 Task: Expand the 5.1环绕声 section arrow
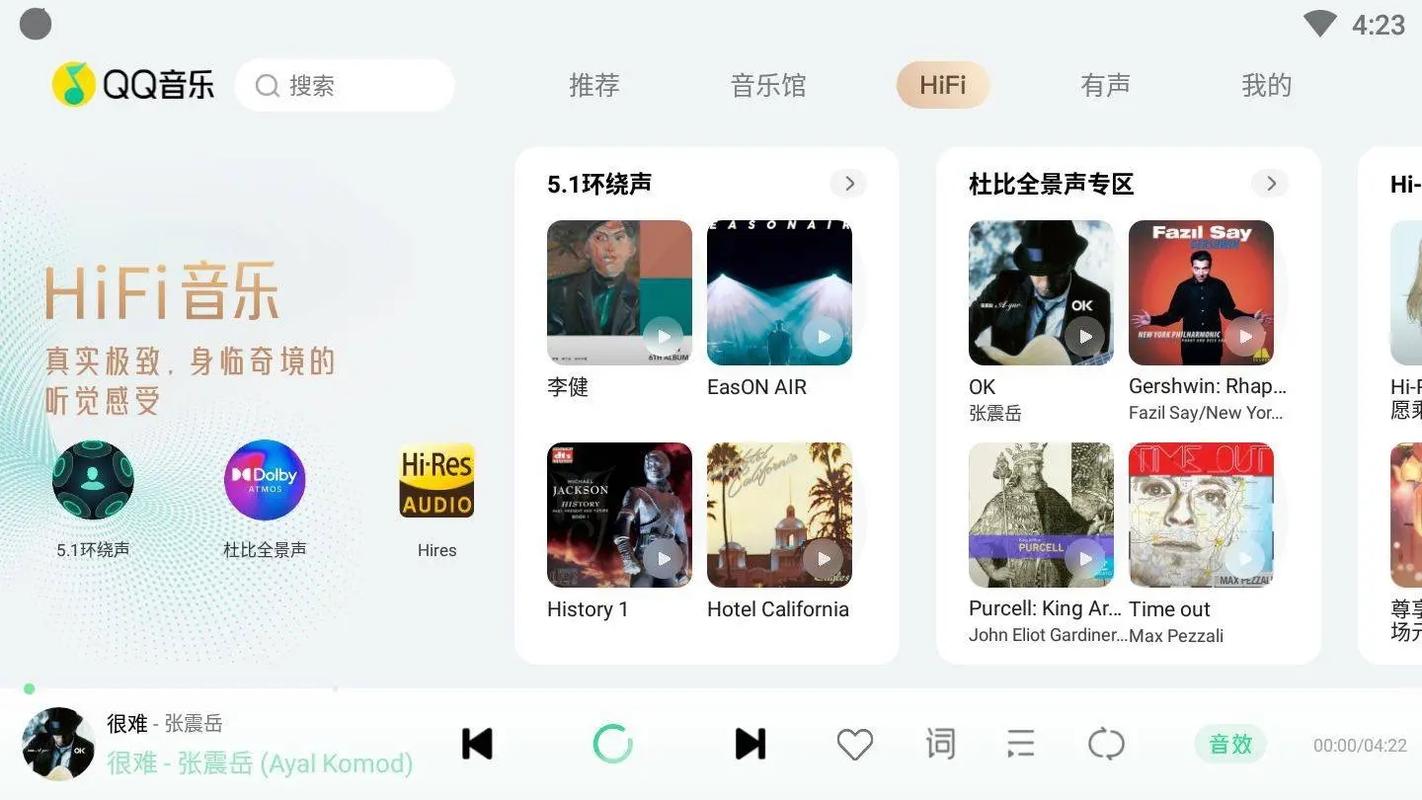[x=849, y=184]
